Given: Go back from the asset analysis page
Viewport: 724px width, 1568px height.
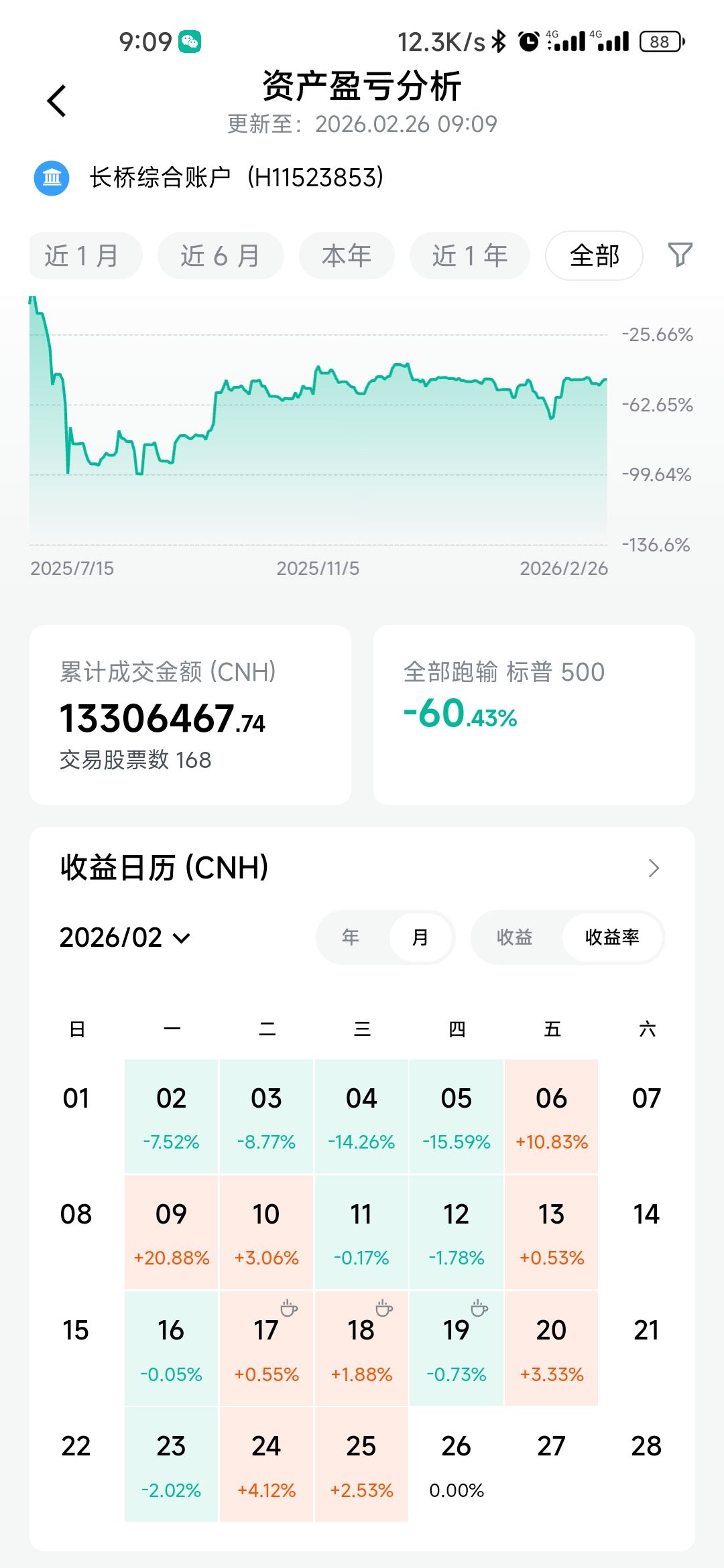Looking at the screenshot, I should click(x=57, y=101).
